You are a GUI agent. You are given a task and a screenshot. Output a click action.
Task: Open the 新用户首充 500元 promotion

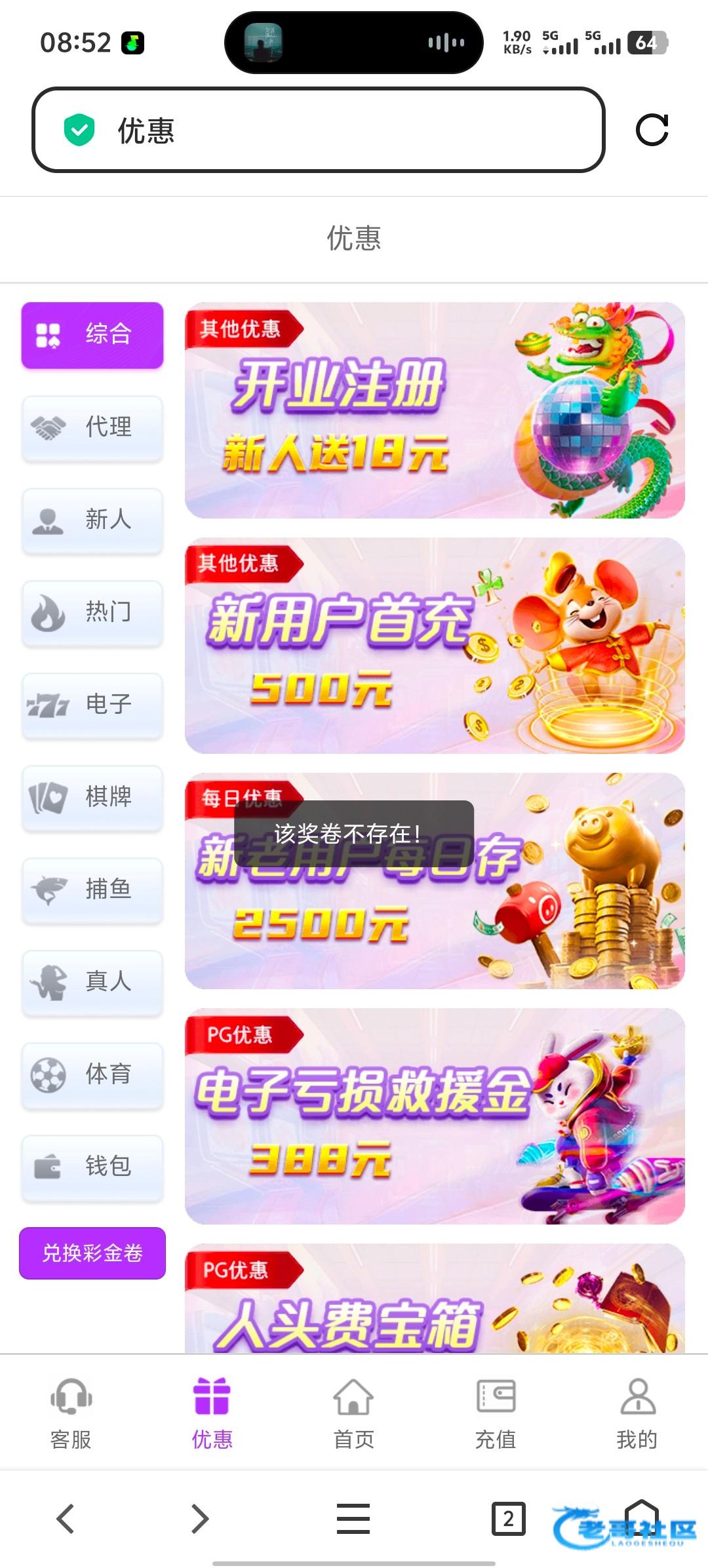pyautogui.click(x=435, y=646)
